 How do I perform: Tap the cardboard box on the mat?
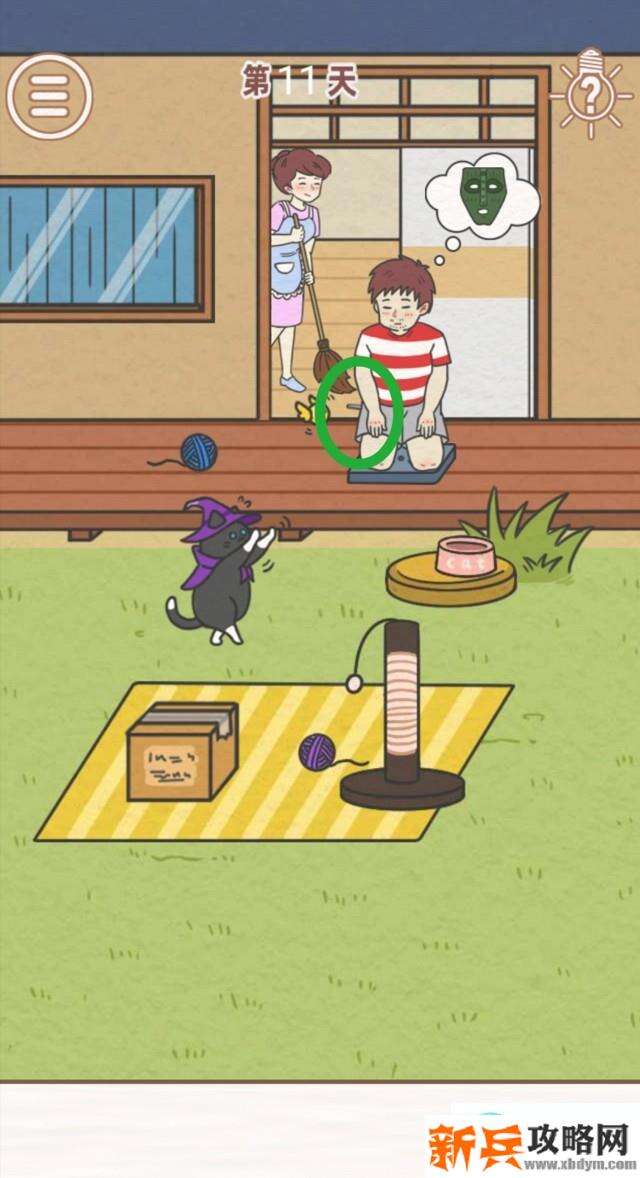coord(182,752)
